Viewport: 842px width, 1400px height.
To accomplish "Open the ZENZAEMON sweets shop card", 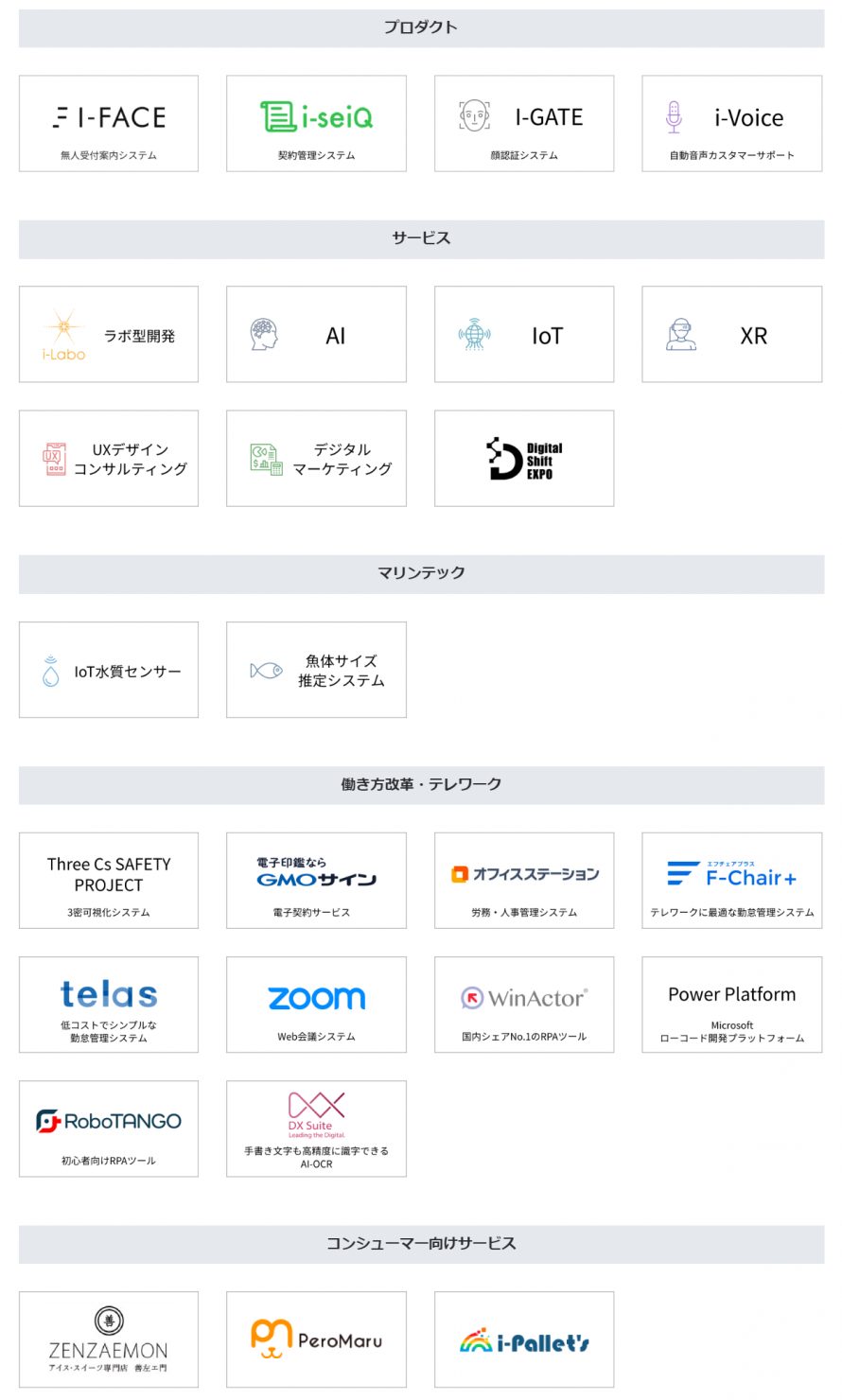I will click(x=109, y=1339).
